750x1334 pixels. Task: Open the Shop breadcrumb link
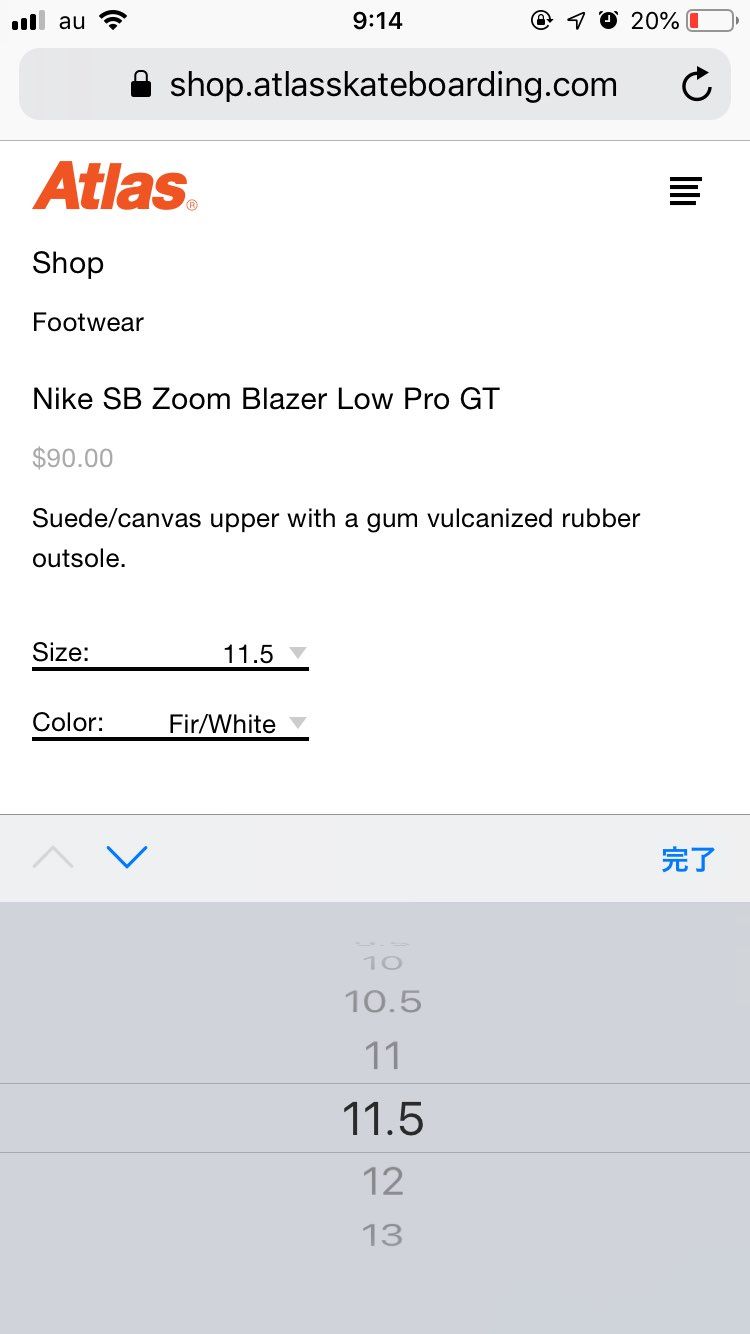(68, 263)
